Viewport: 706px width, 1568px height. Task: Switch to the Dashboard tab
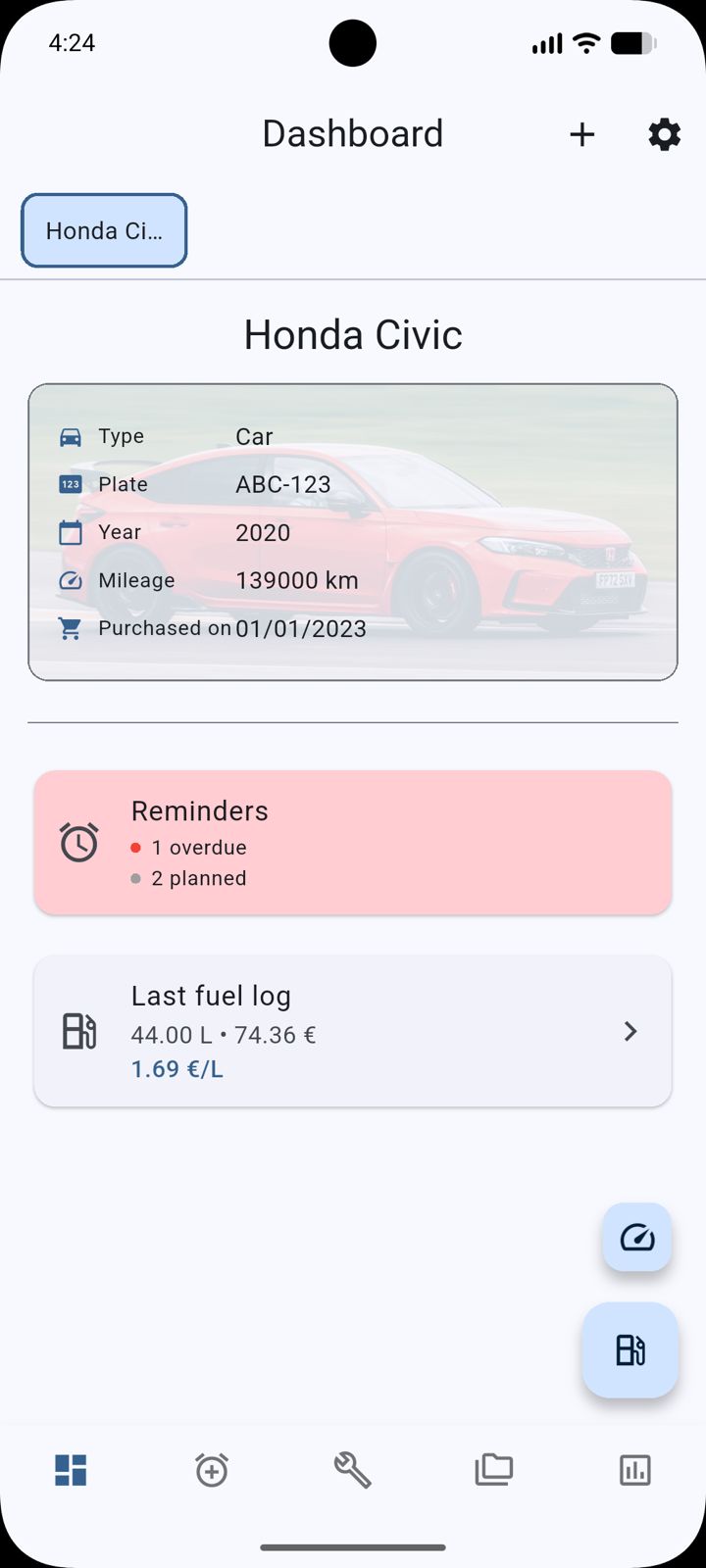click(71, 1470)
